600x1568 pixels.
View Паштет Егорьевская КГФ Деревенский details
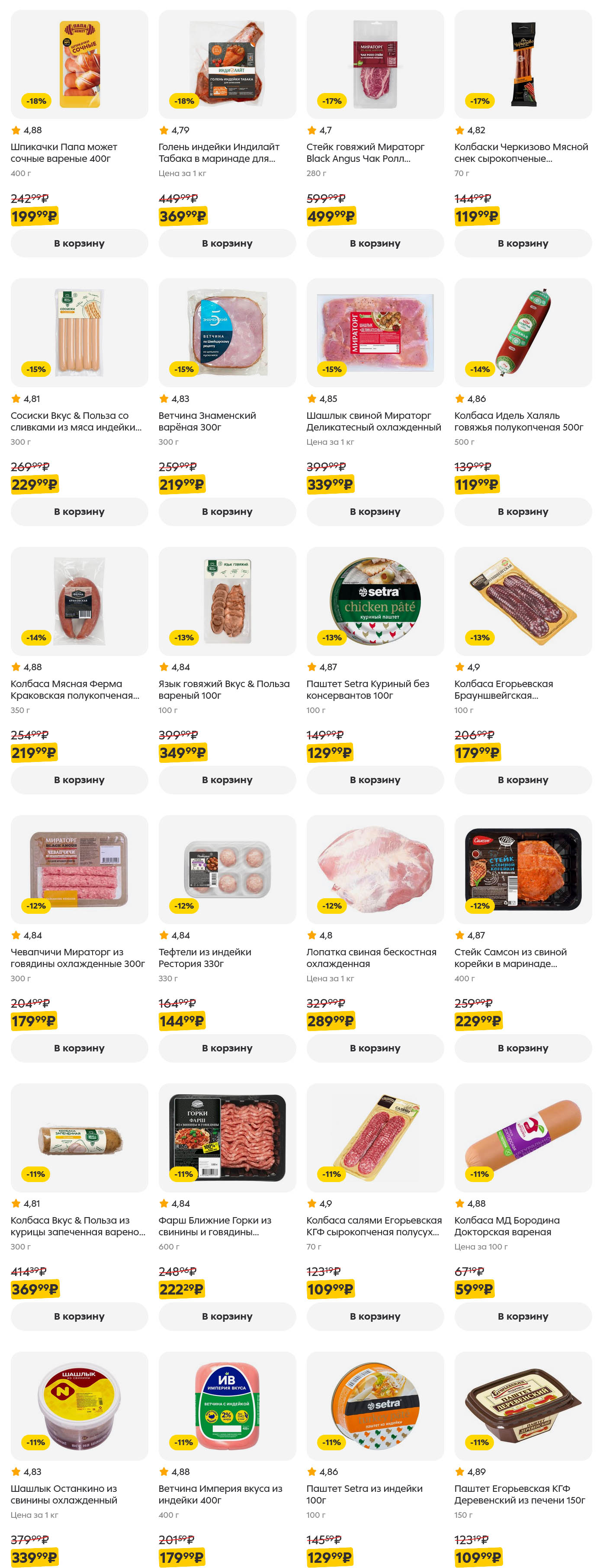coord(519,1494)
